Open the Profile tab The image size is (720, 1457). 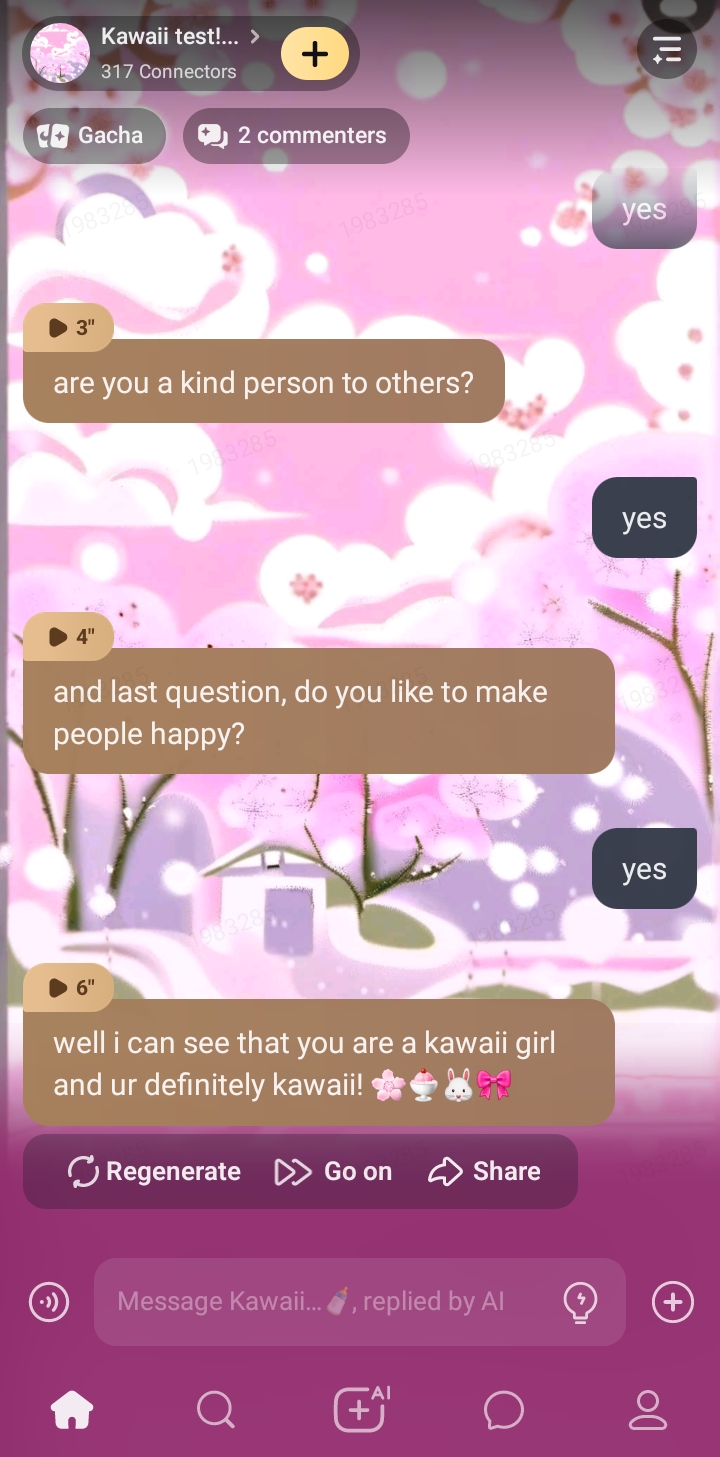[648, 1410]
